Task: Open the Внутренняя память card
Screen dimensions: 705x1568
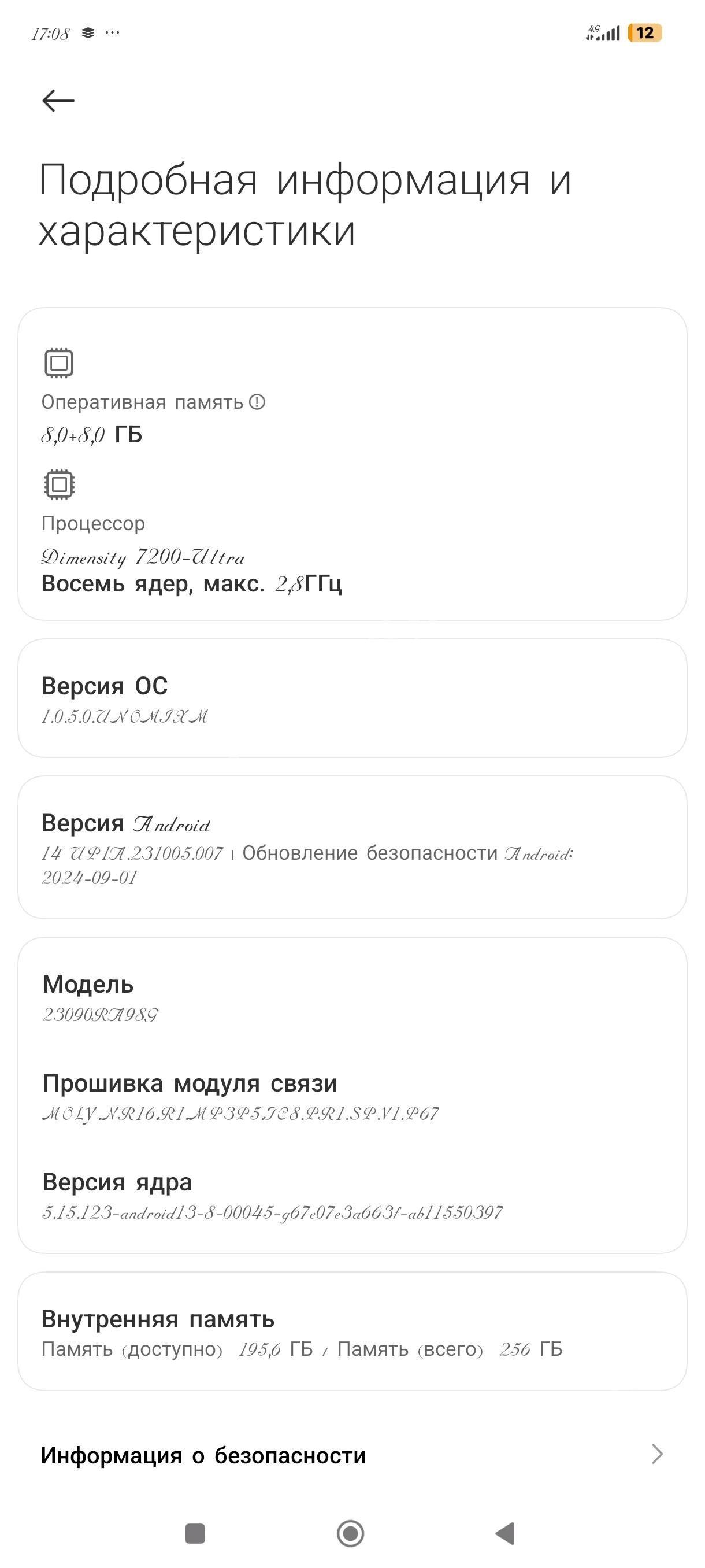Action: 352,1331
